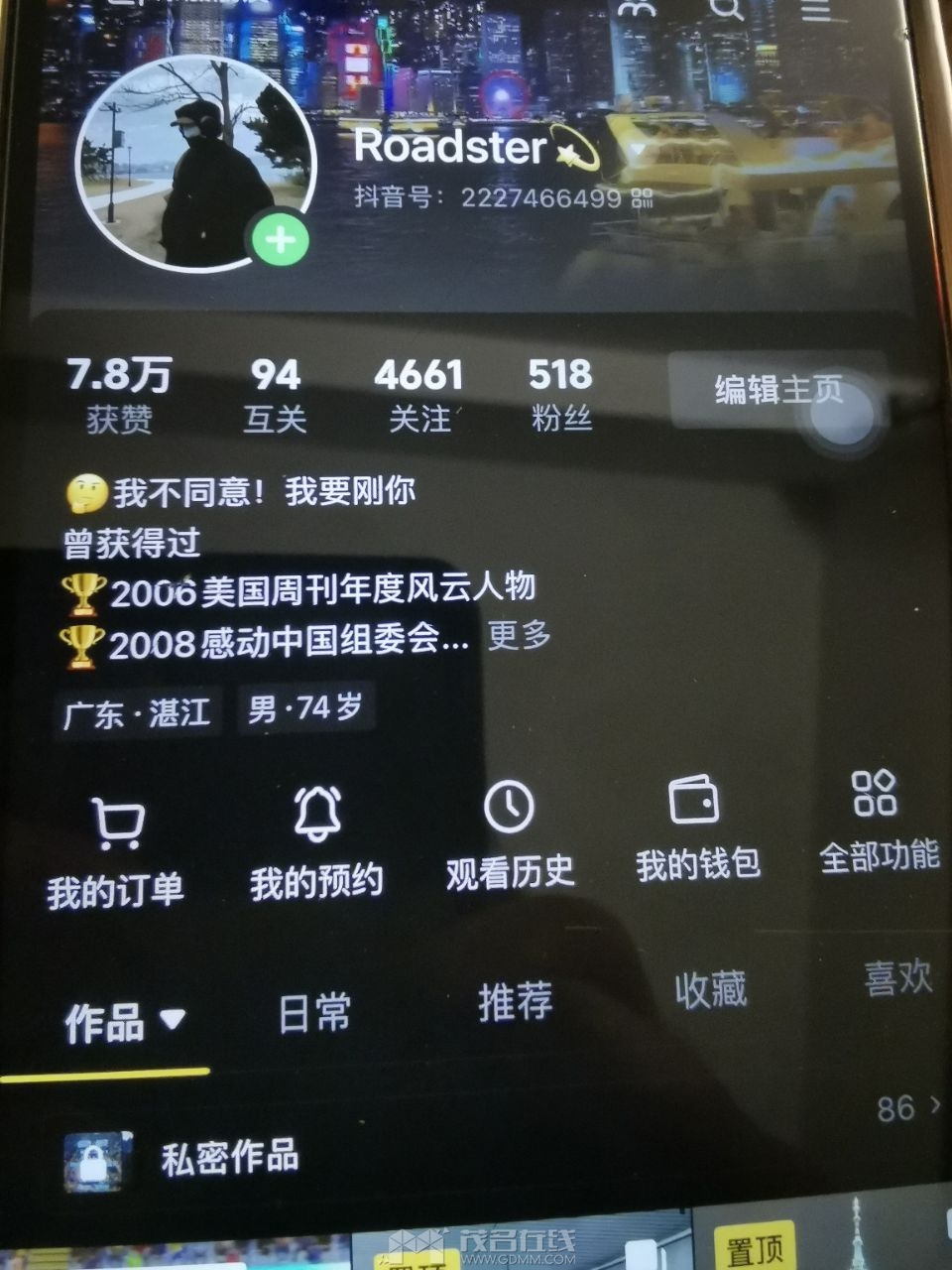Screen dimensions: 952x1270
Task: Open 粉丝 list
Action: (561, 395)
